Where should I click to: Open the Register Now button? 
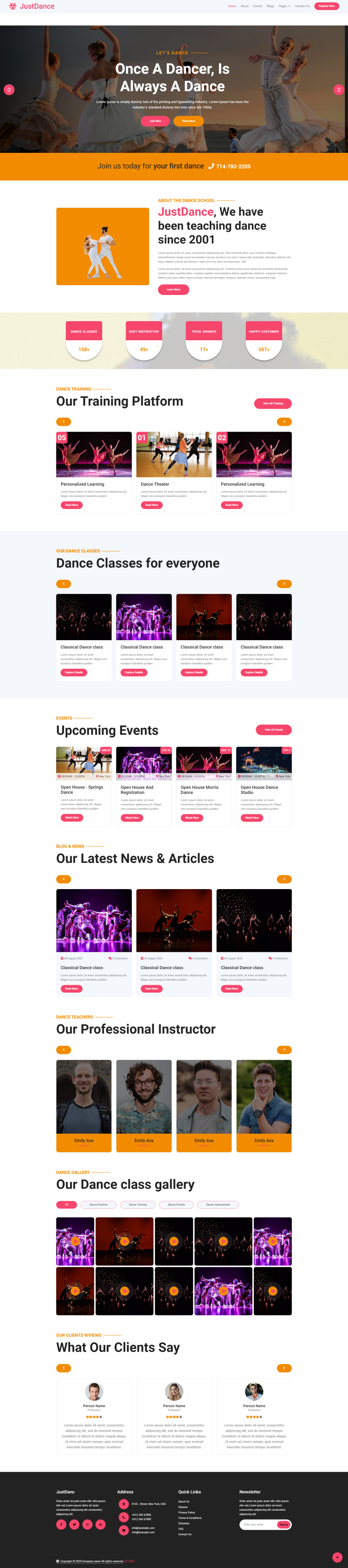(326, 6)
